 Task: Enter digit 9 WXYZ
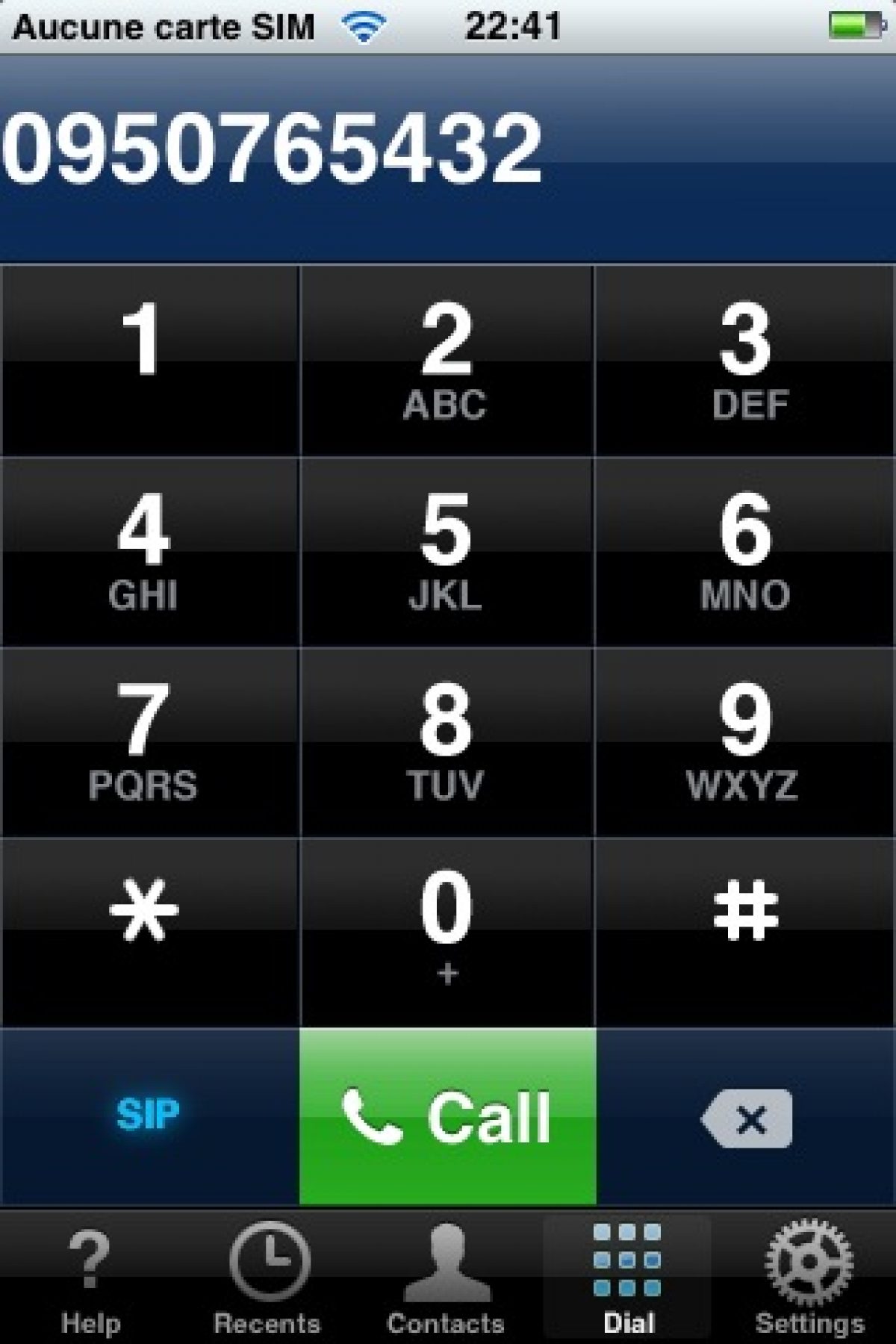[745, 742]
